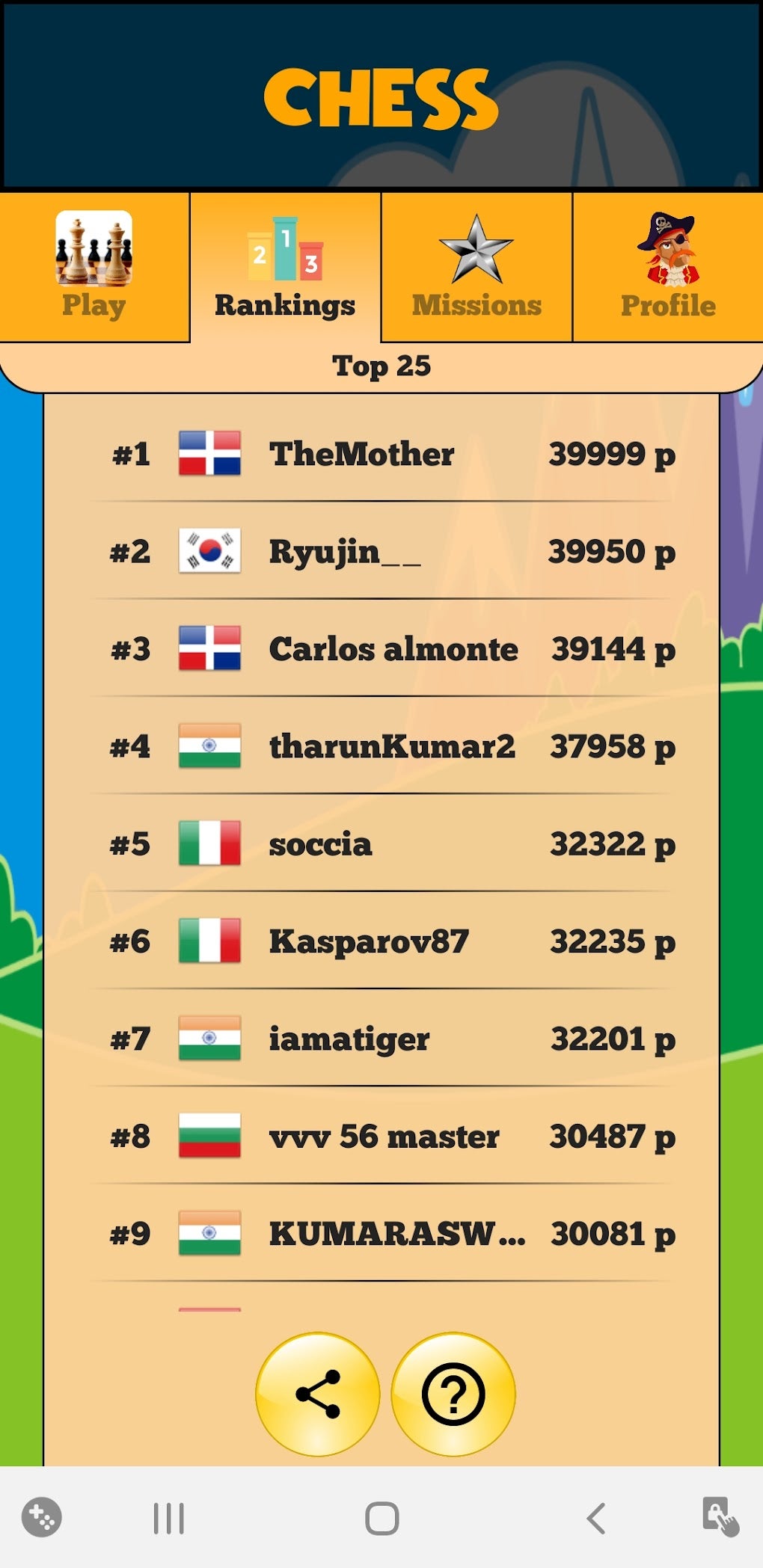The image size is (763, 1568).
Task: Go to the Profile tab
Action: point(668,266)
